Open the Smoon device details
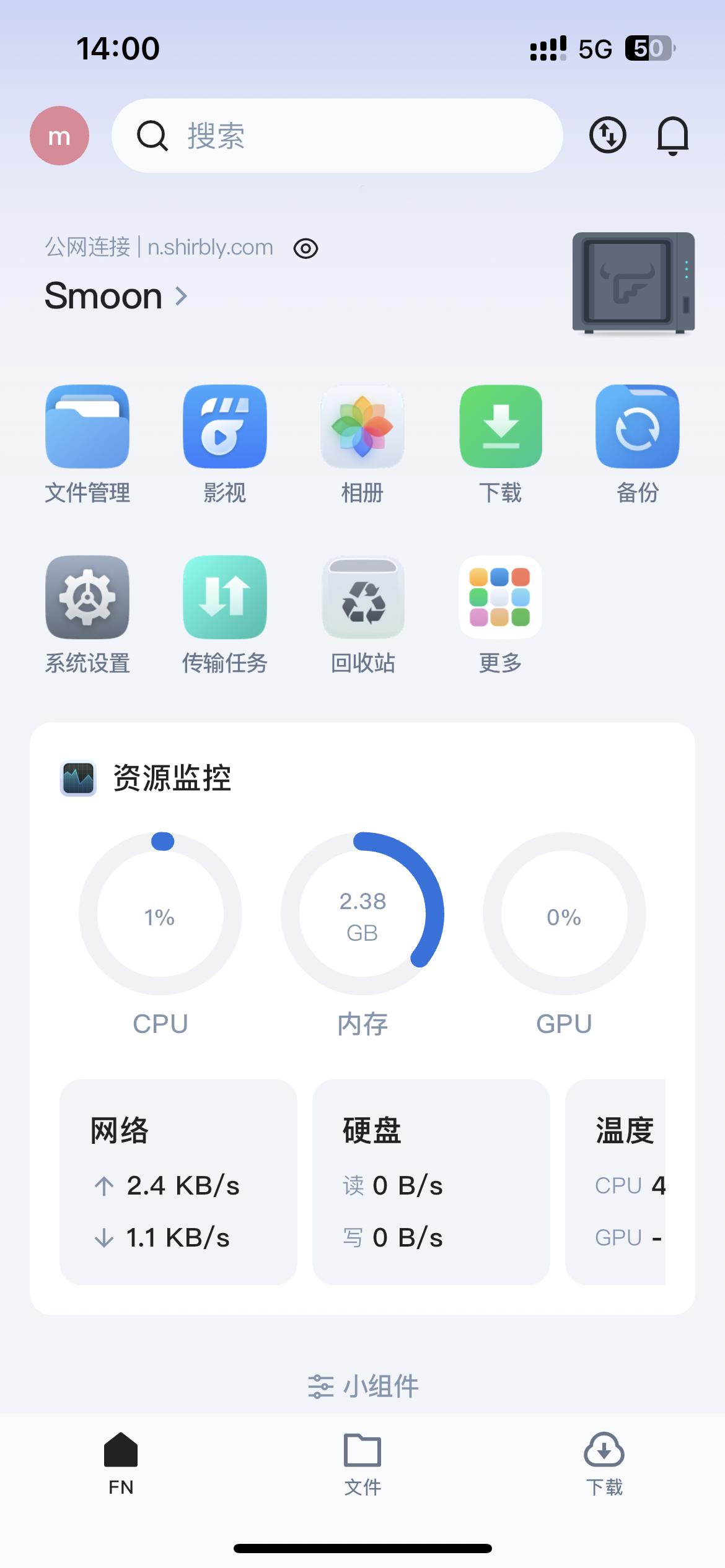This screenshot has width=725, height=1568. click(116, 296)
